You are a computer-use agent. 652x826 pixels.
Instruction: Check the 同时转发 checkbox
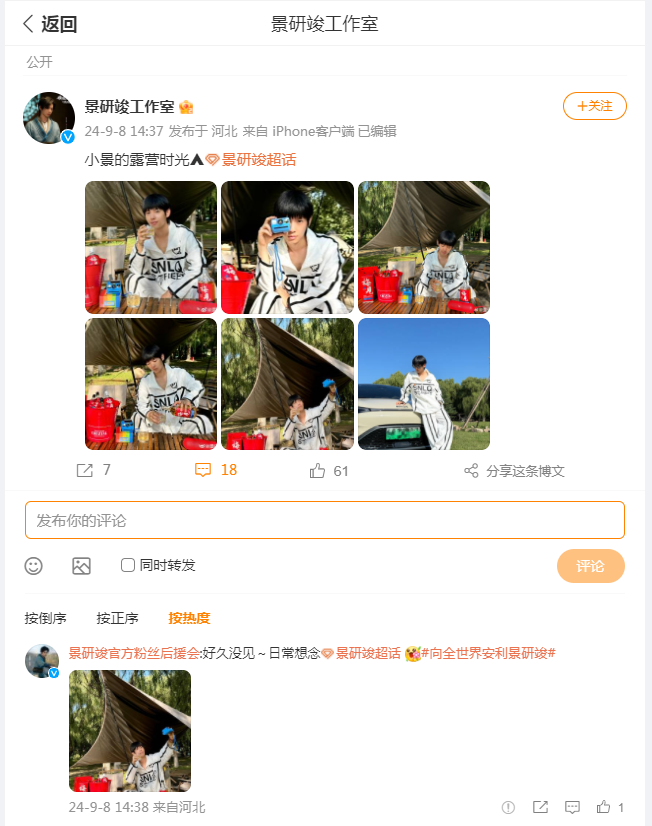pos(128,565)
